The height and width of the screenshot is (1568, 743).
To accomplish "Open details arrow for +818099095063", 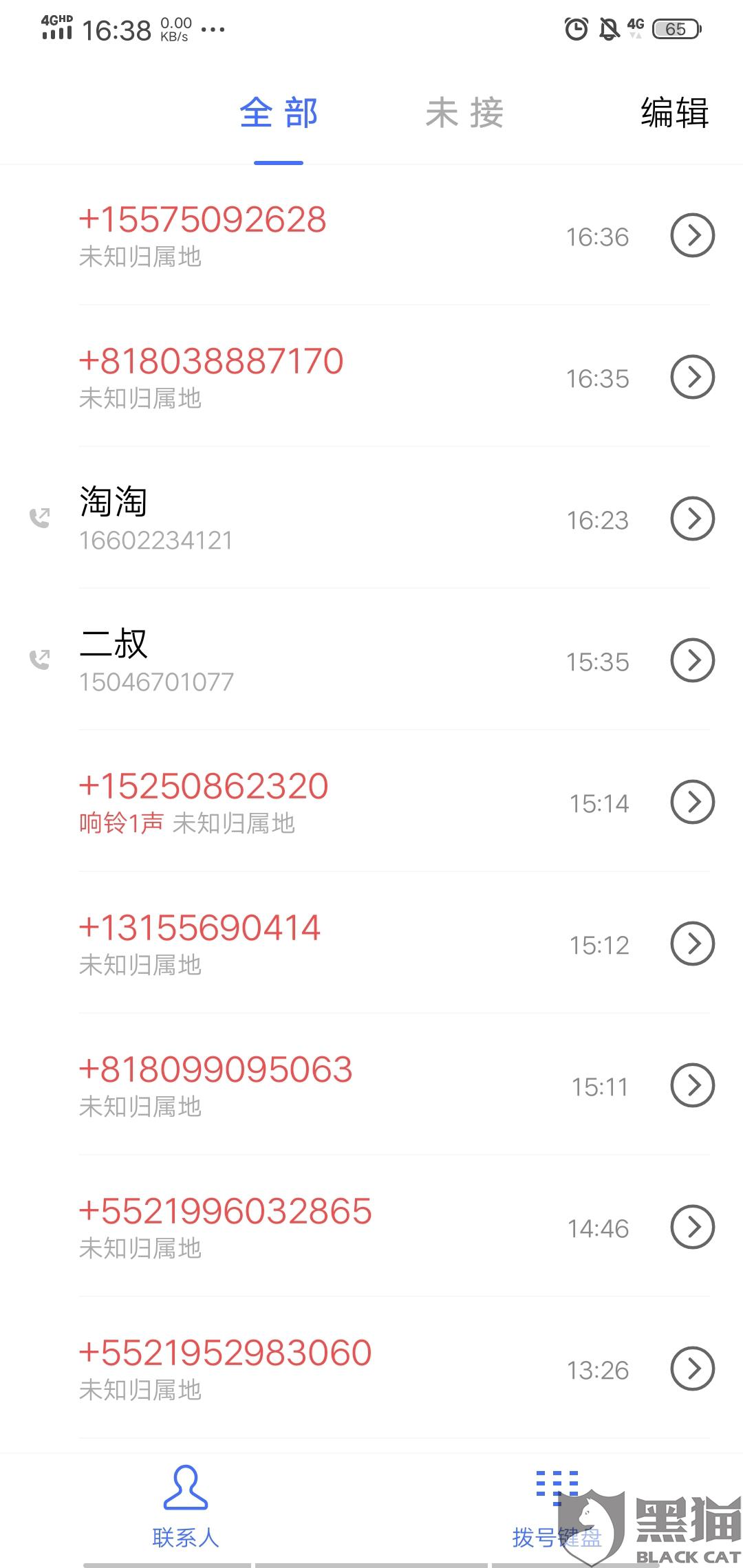I will (693, 1085).
